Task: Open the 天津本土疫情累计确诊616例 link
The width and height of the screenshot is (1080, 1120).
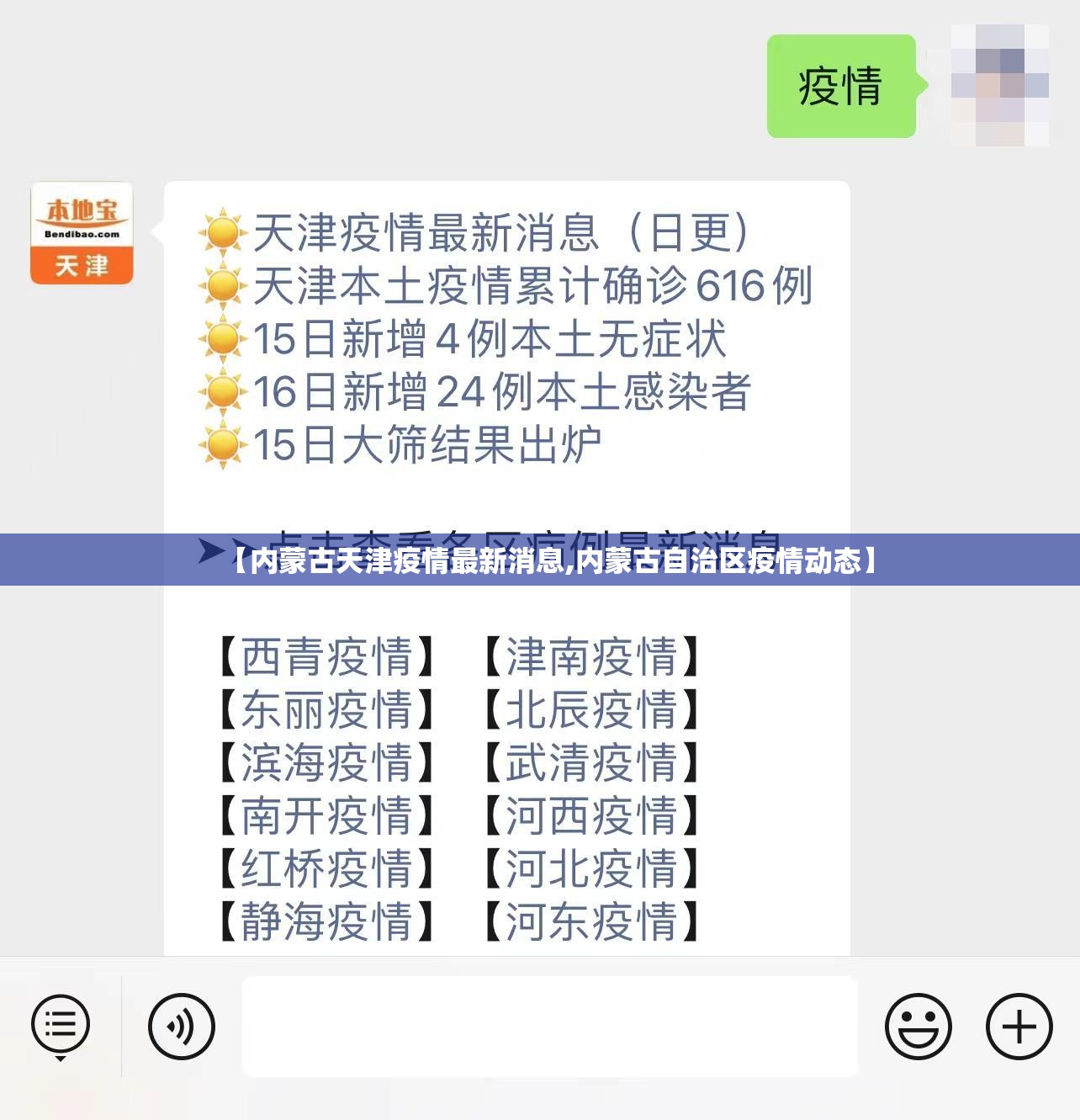Action: [532, 286]
